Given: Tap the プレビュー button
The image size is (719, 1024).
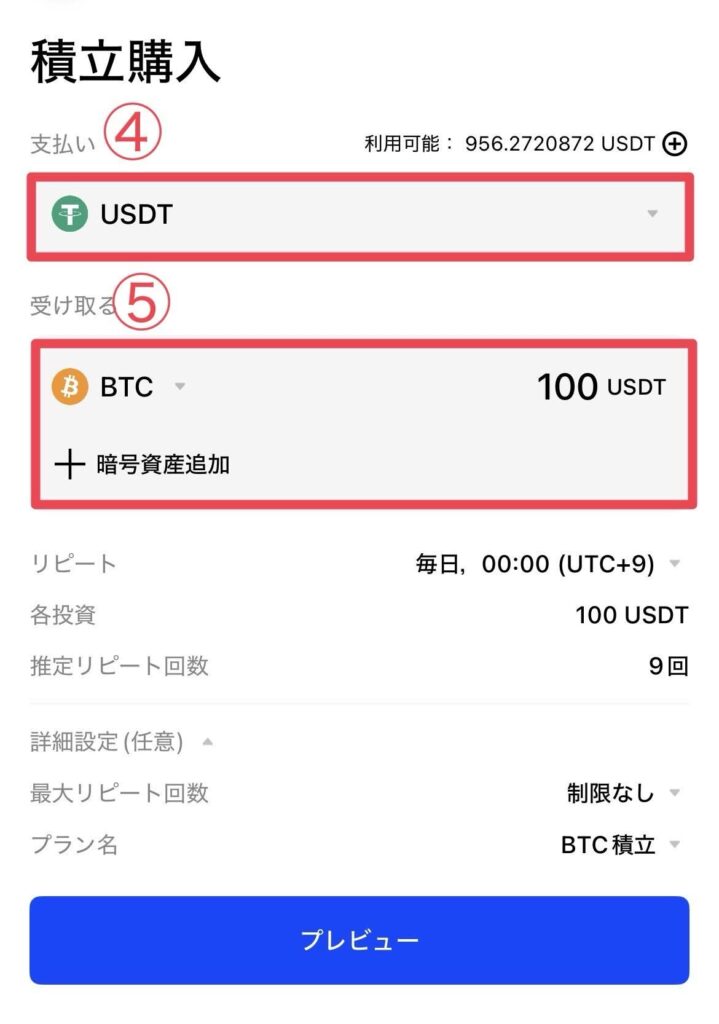Looking at the screenshot, I should point(359,940).
